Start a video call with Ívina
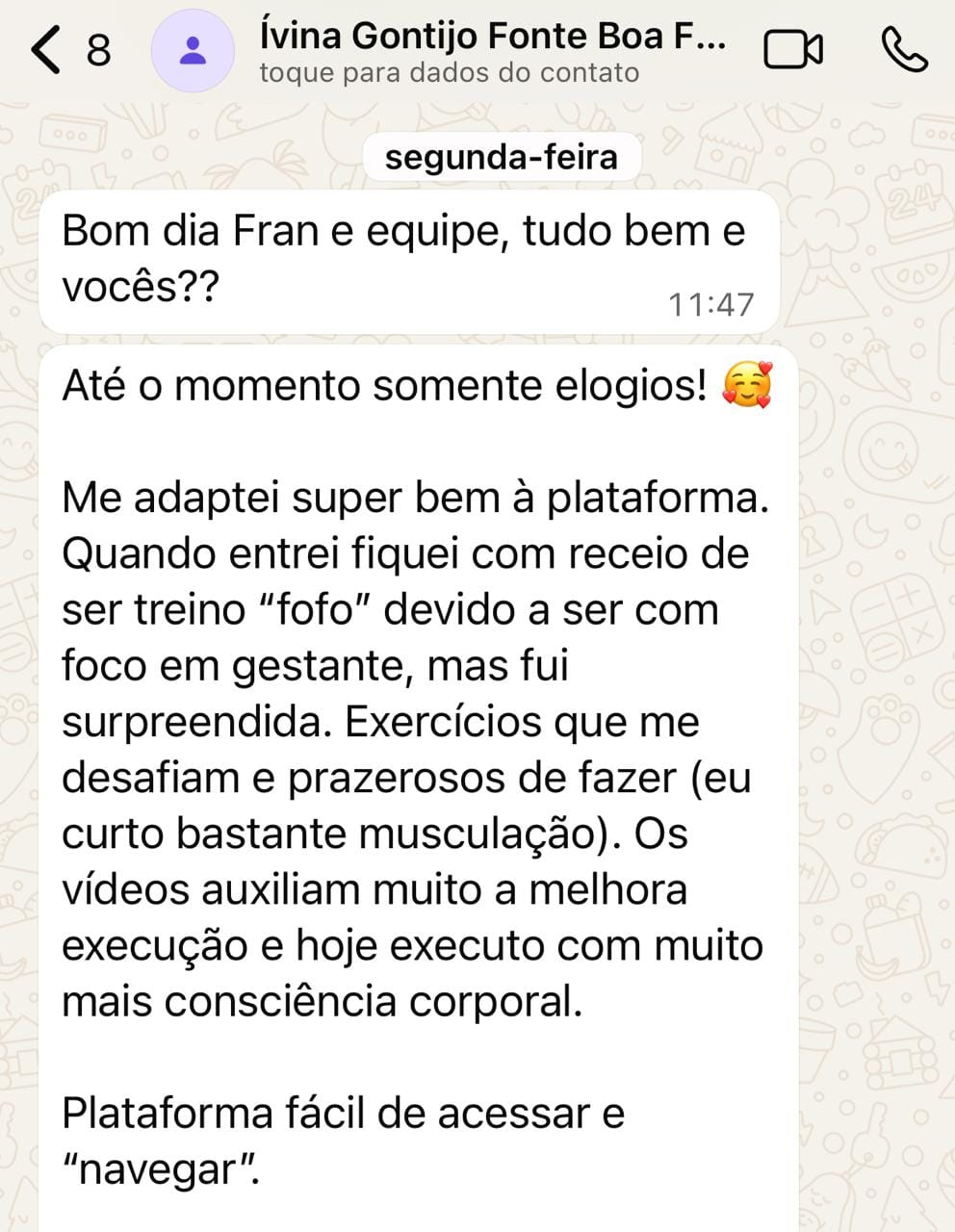The image size is (955, 1232). pyautogui.click(x=793, y=50)
